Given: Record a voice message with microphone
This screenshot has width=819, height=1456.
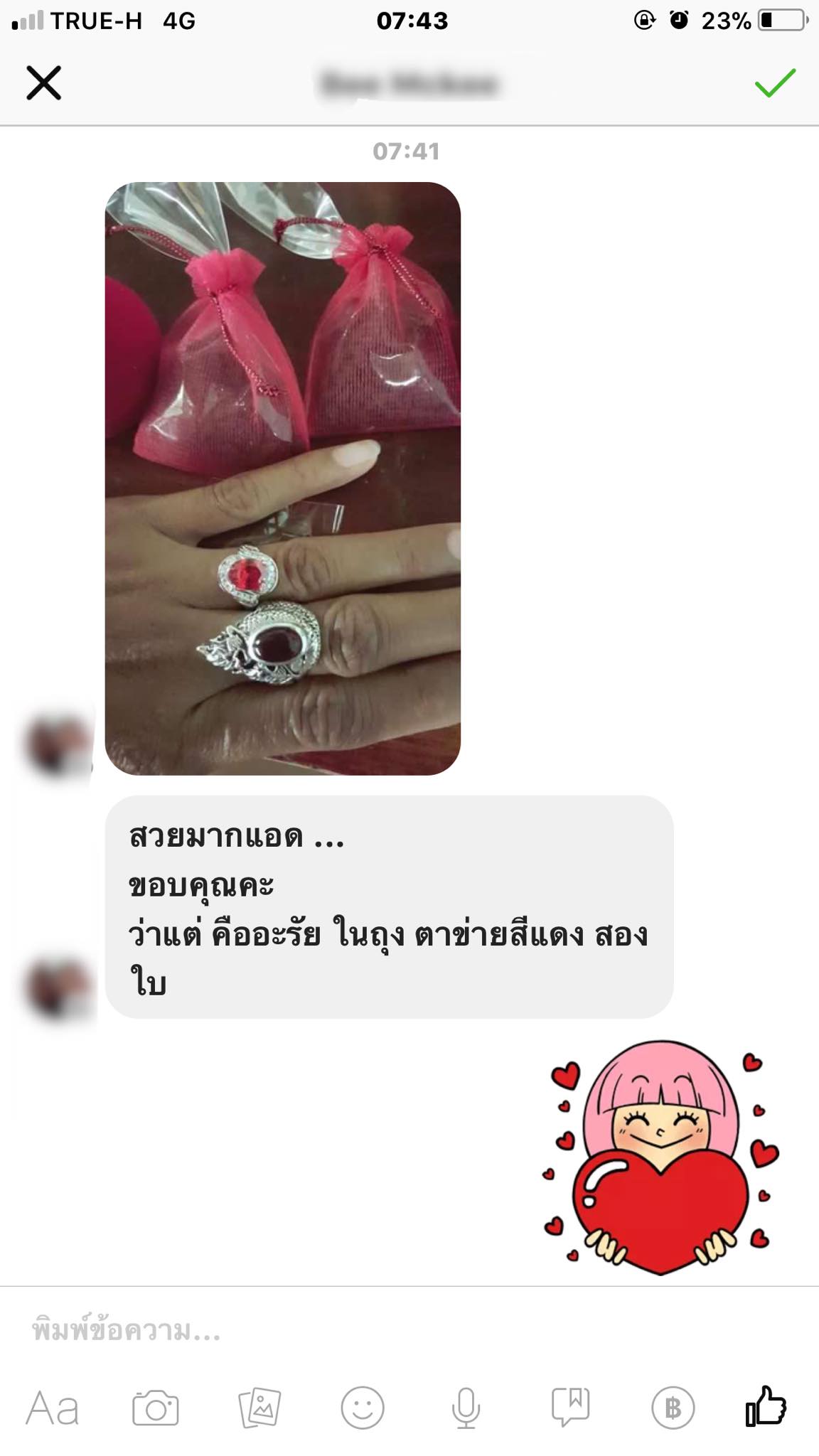Looking at the screenshot, I should coord(466,1408).
